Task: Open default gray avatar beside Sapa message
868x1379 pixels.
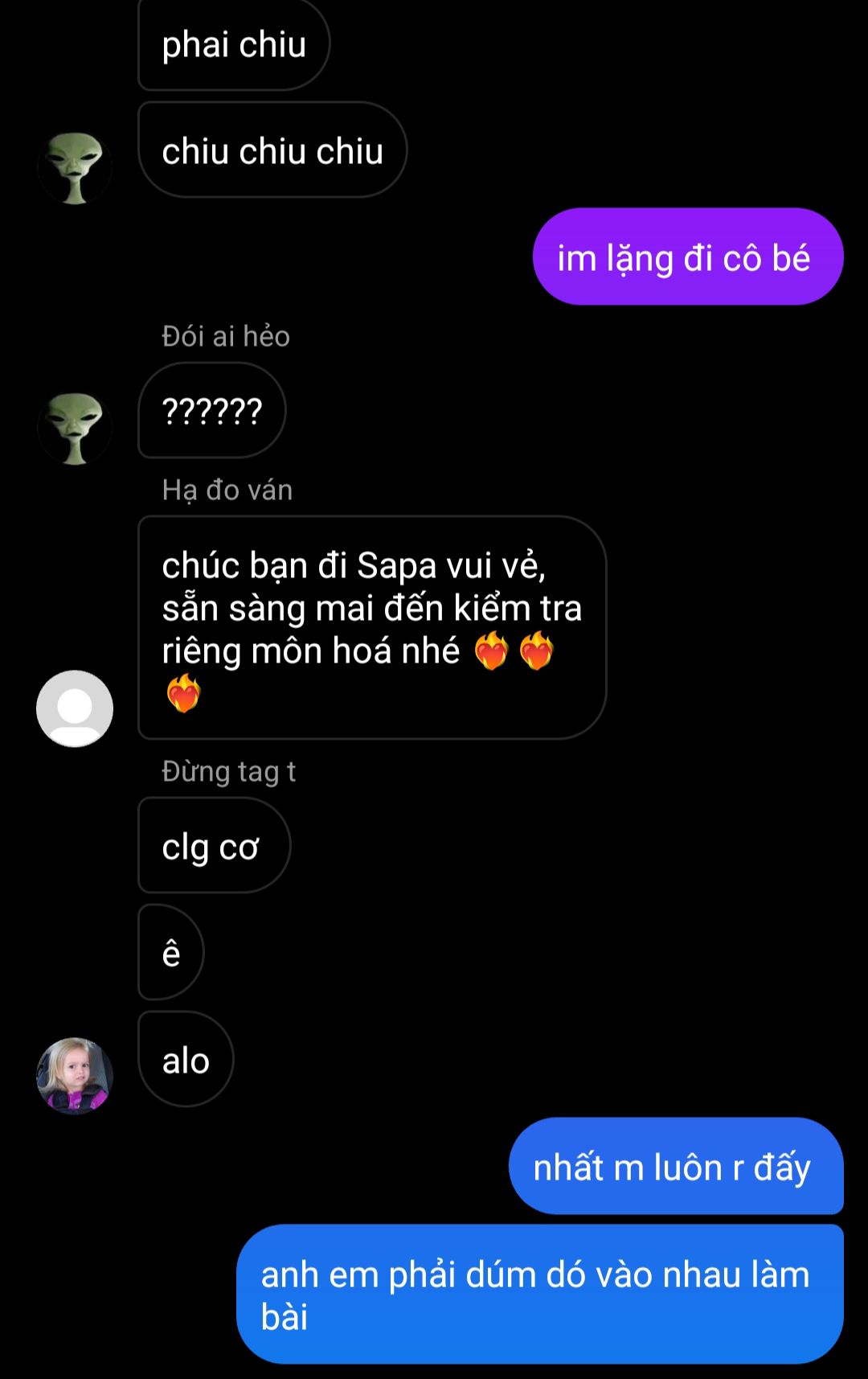Action: click(x=75, y=708)
